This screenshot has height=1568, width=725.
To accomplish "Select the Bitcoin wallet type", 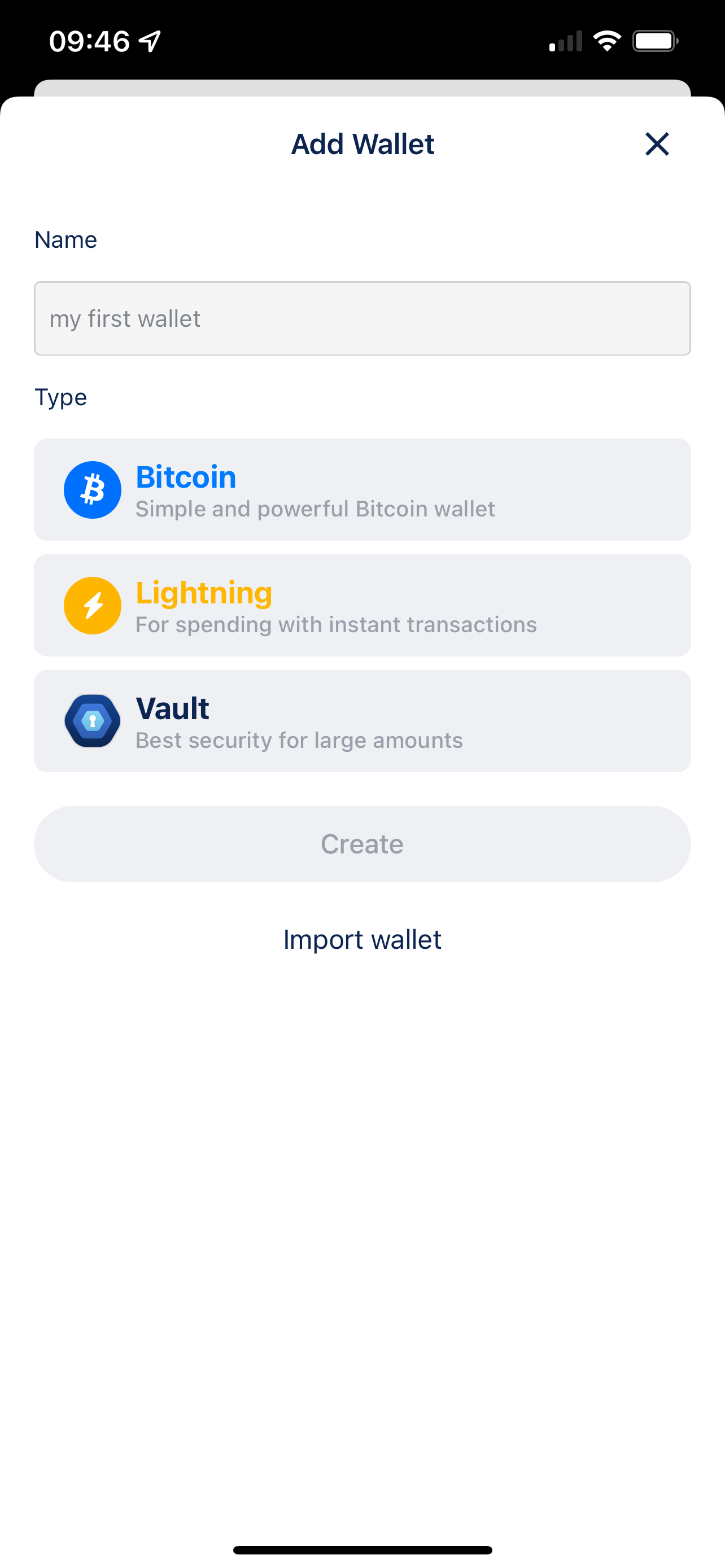I will pos(362,489).
